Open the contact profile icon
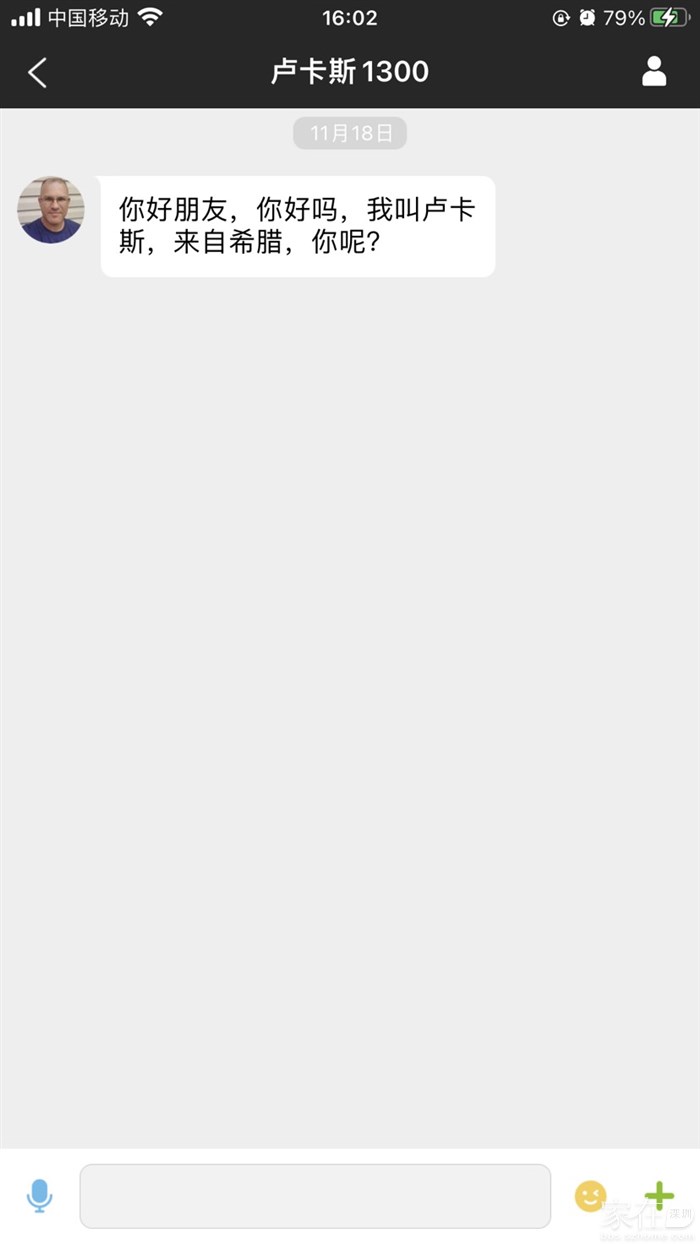 click(654, 72)
